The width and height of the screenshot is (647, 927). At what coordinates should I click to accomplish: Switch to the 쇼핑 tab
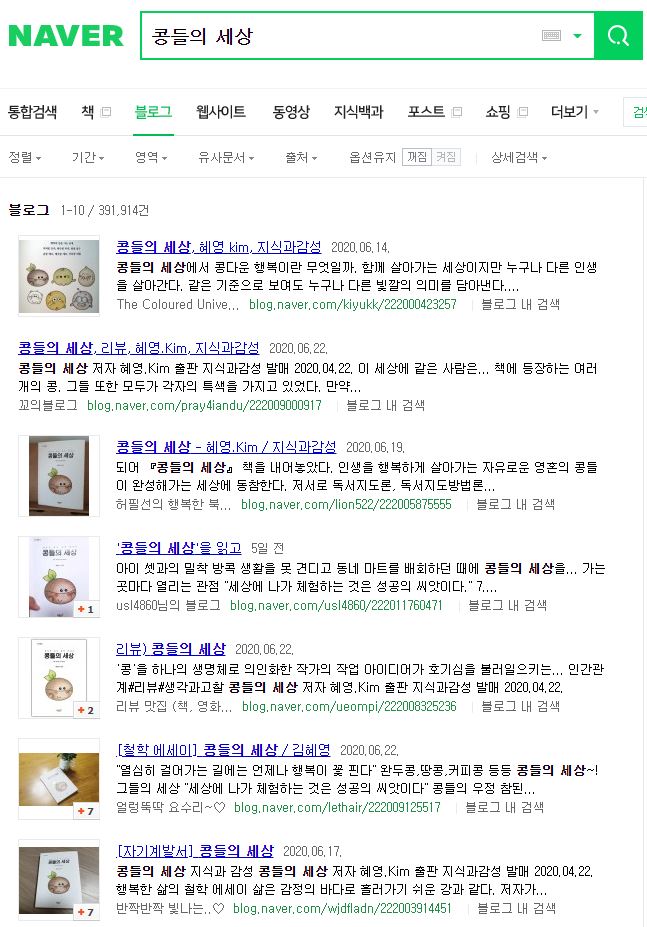(498, 112)
